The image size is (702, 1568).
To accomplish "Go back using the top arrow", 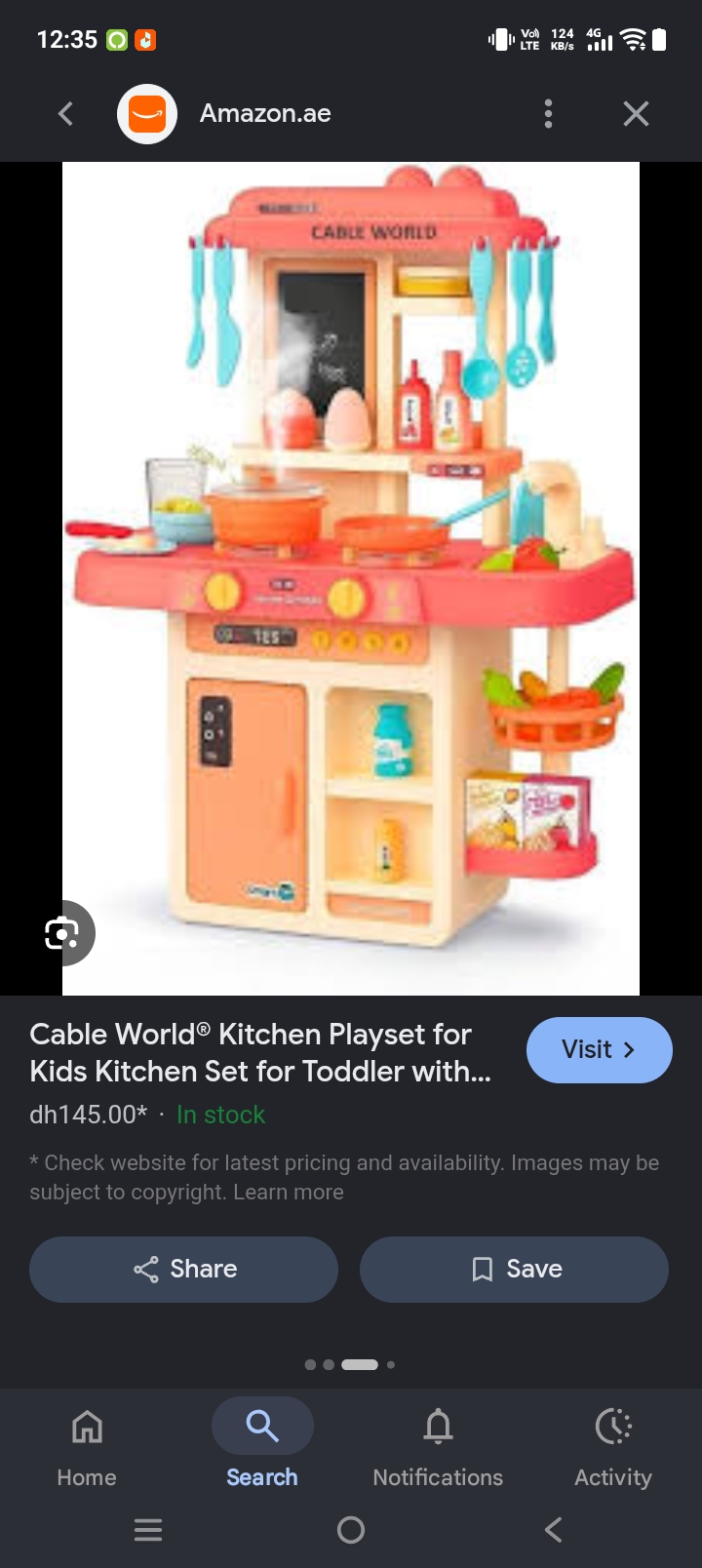I will pyautogui.click(x=65, y=114).
